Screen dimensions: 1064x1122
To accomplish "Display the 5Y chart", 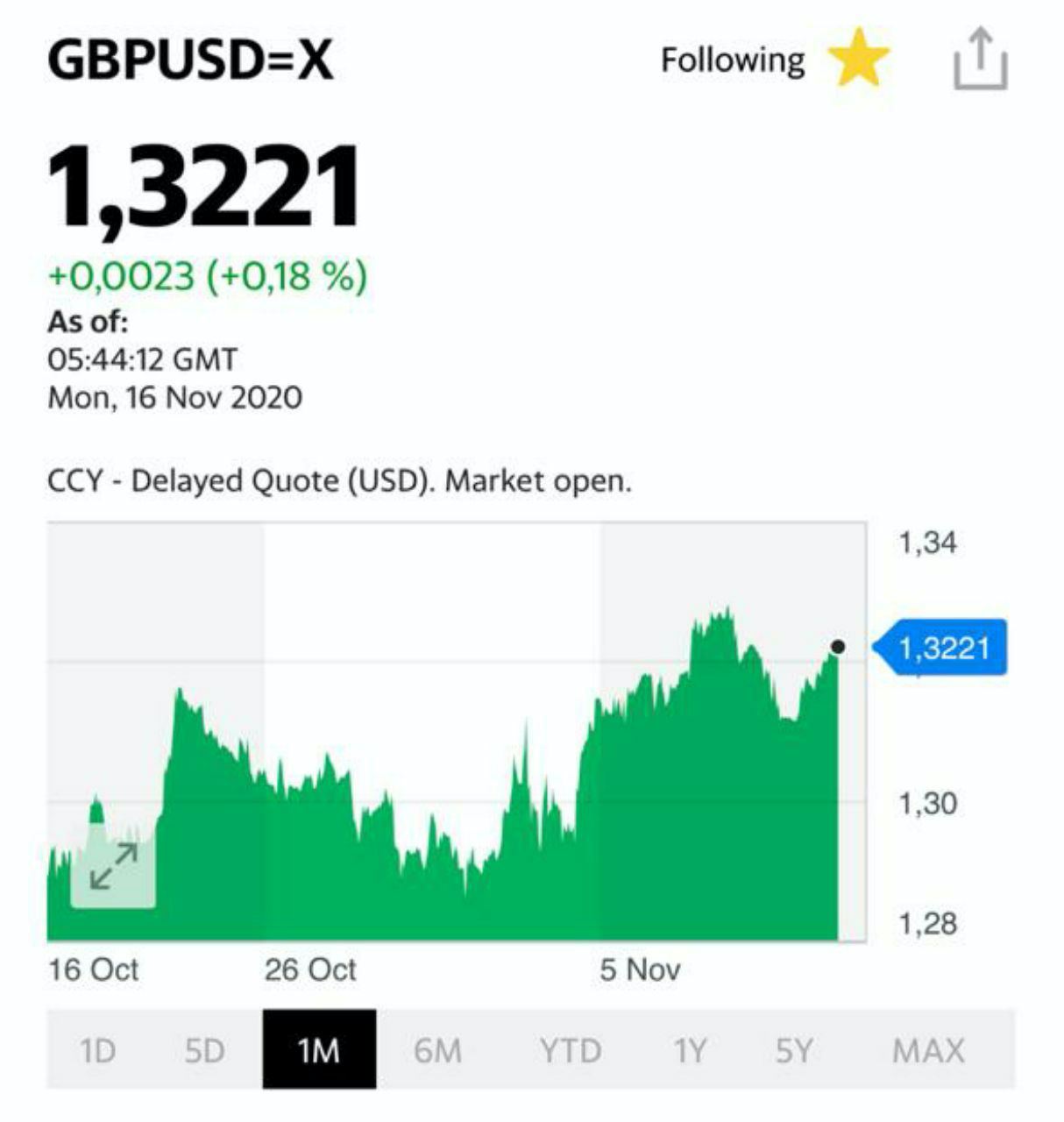I will [794, 1049].
